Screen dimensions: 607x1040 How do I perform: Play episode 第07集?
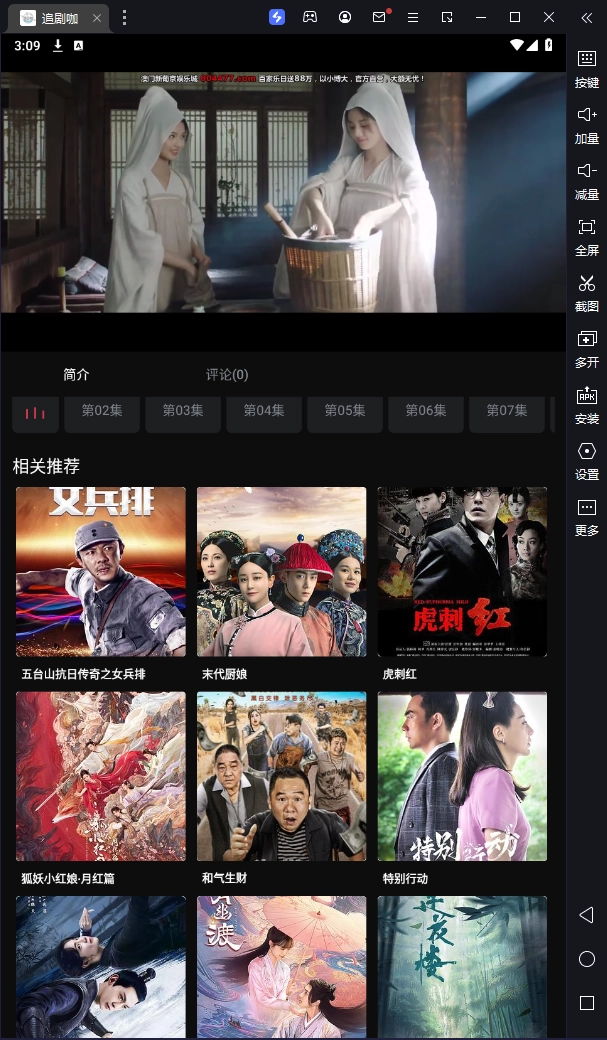pyautogui.click(x=507, y=411)
